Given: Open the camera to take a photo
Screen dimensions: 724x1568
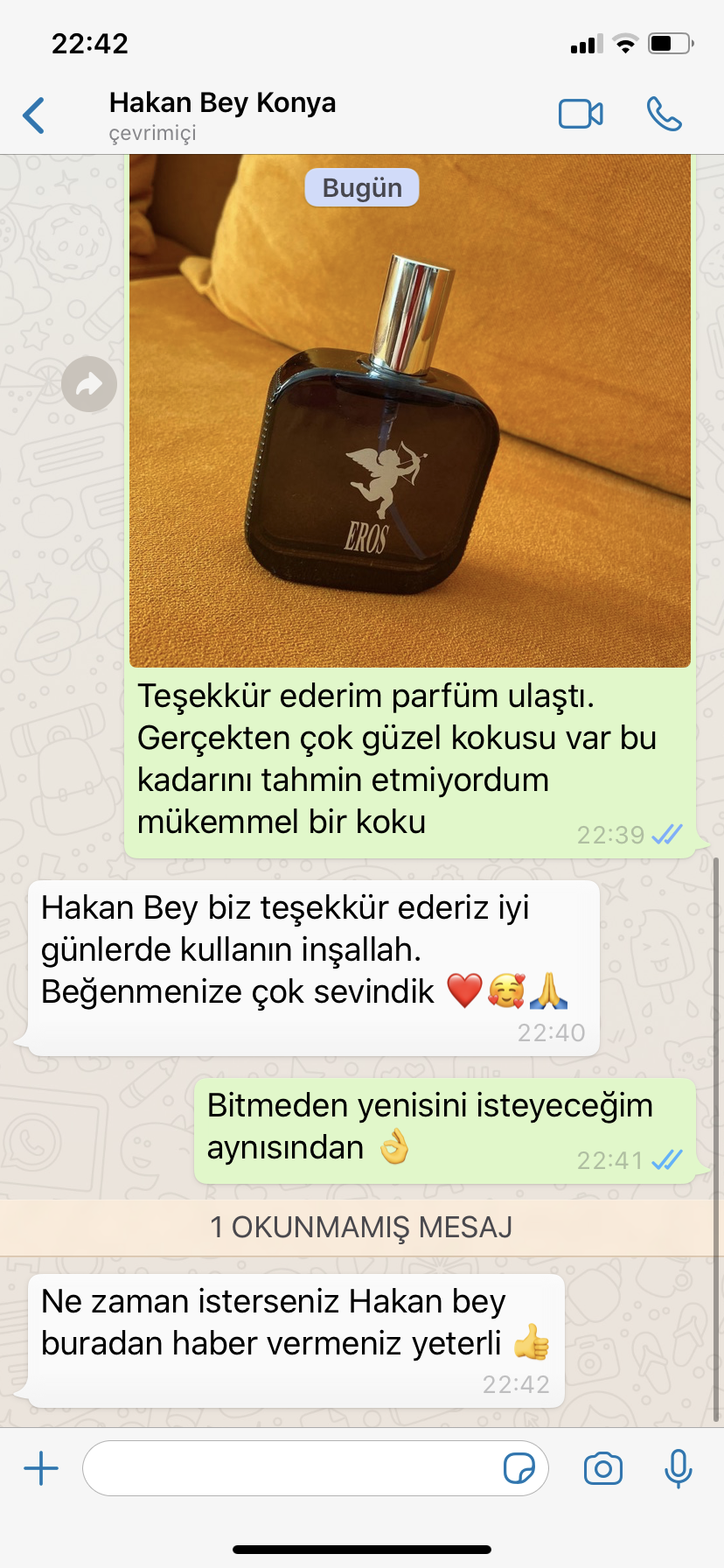Looking at the screenshot, I should [603, 1468].
